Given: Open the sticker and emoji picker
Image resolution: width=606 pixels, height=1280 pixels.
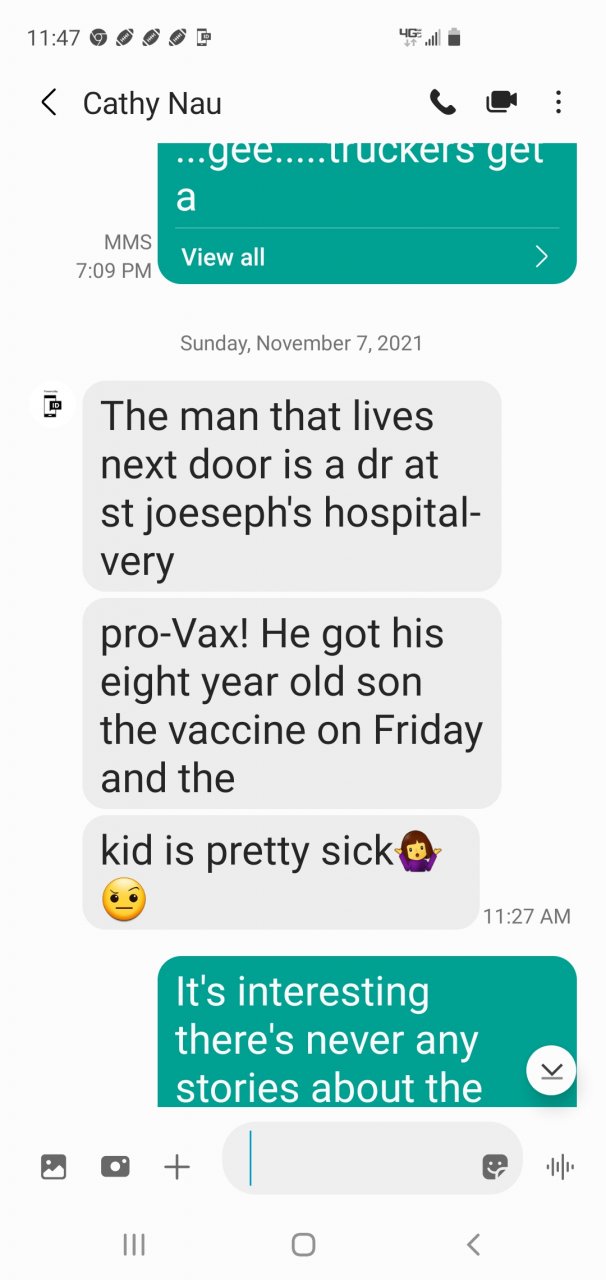Looking at the screenshot, I should [x=494, y=1166].
